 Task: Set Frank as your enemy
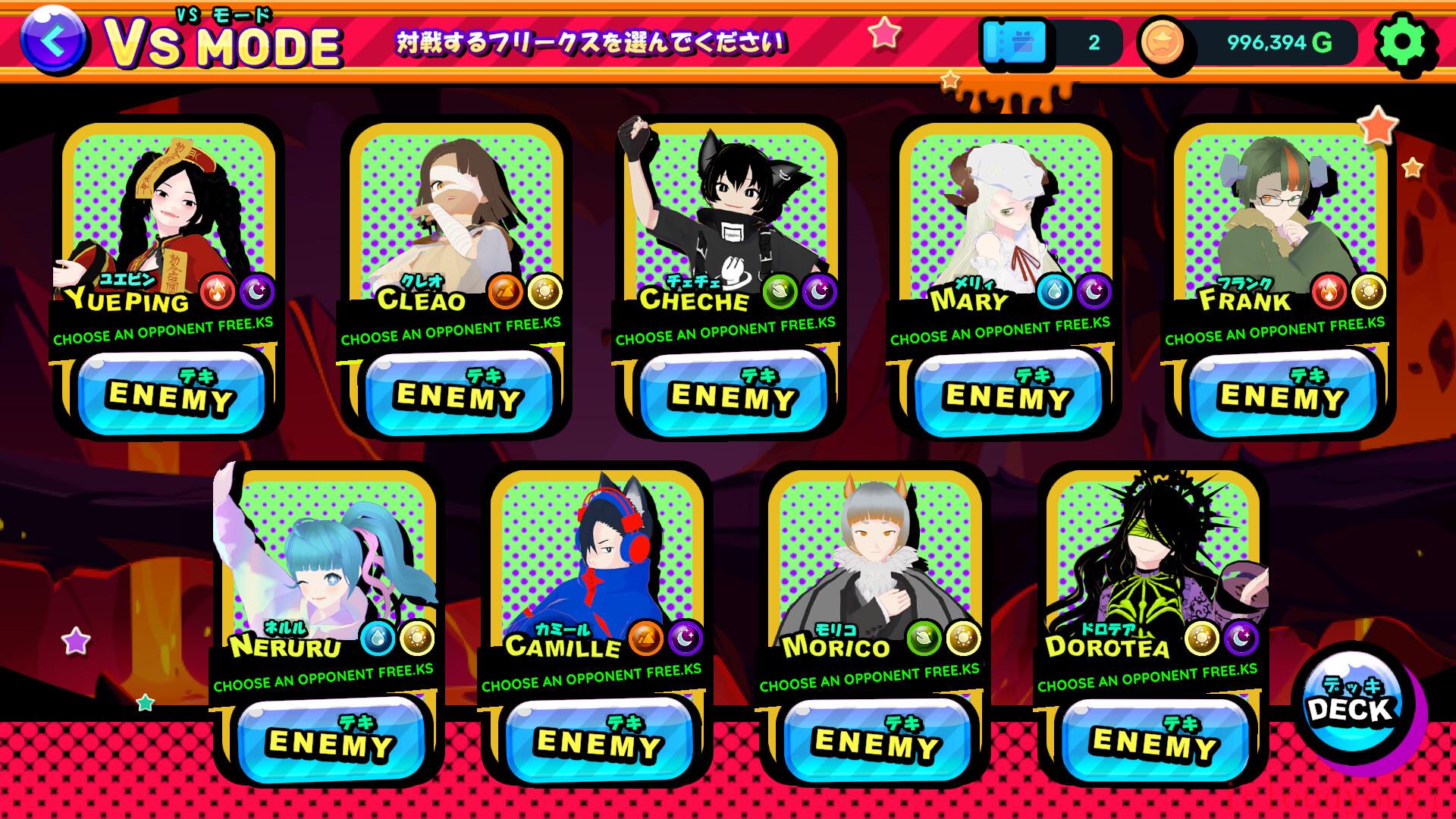click(x=1282, y=395)
